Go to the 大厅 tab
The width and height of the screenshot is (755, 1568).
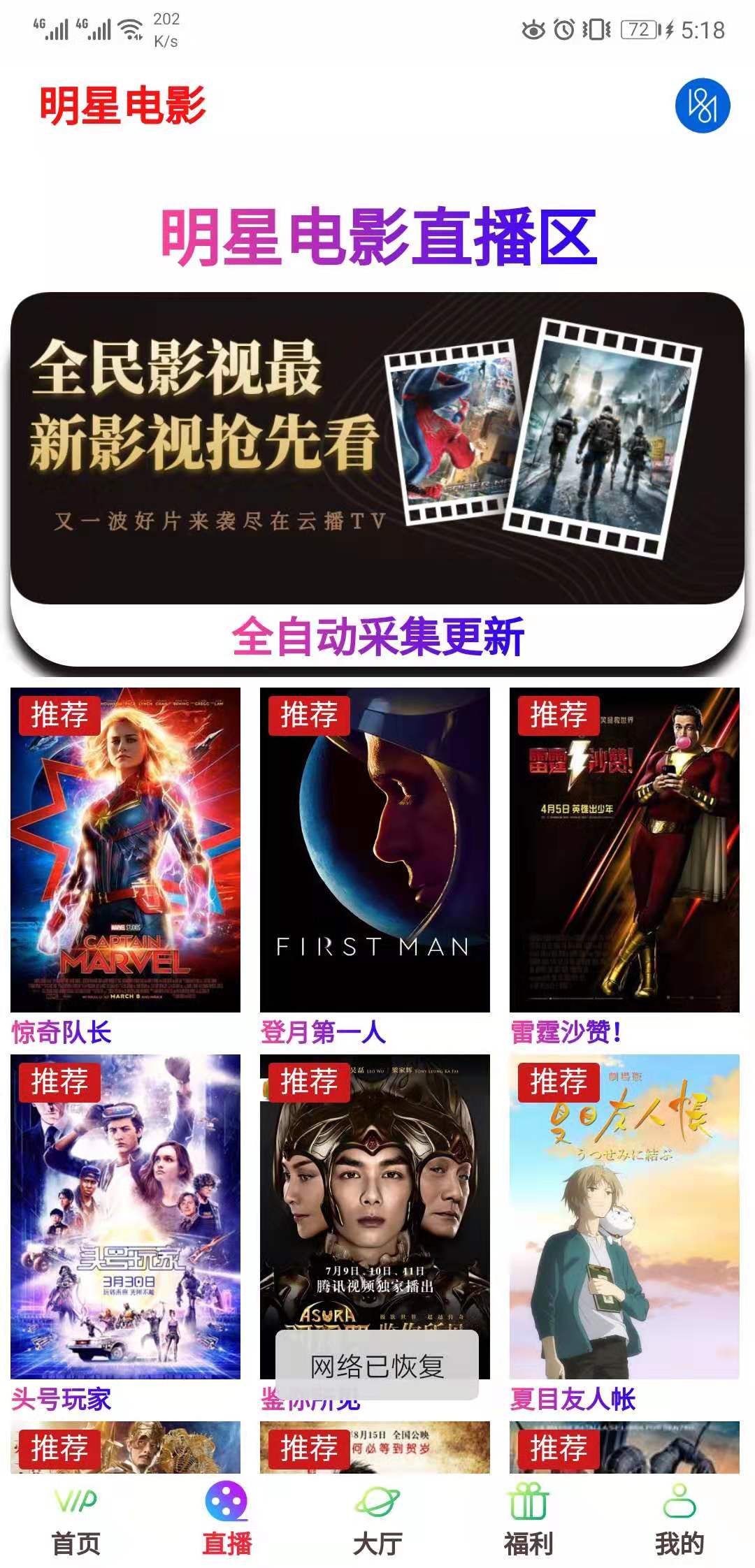[377, 1519]
